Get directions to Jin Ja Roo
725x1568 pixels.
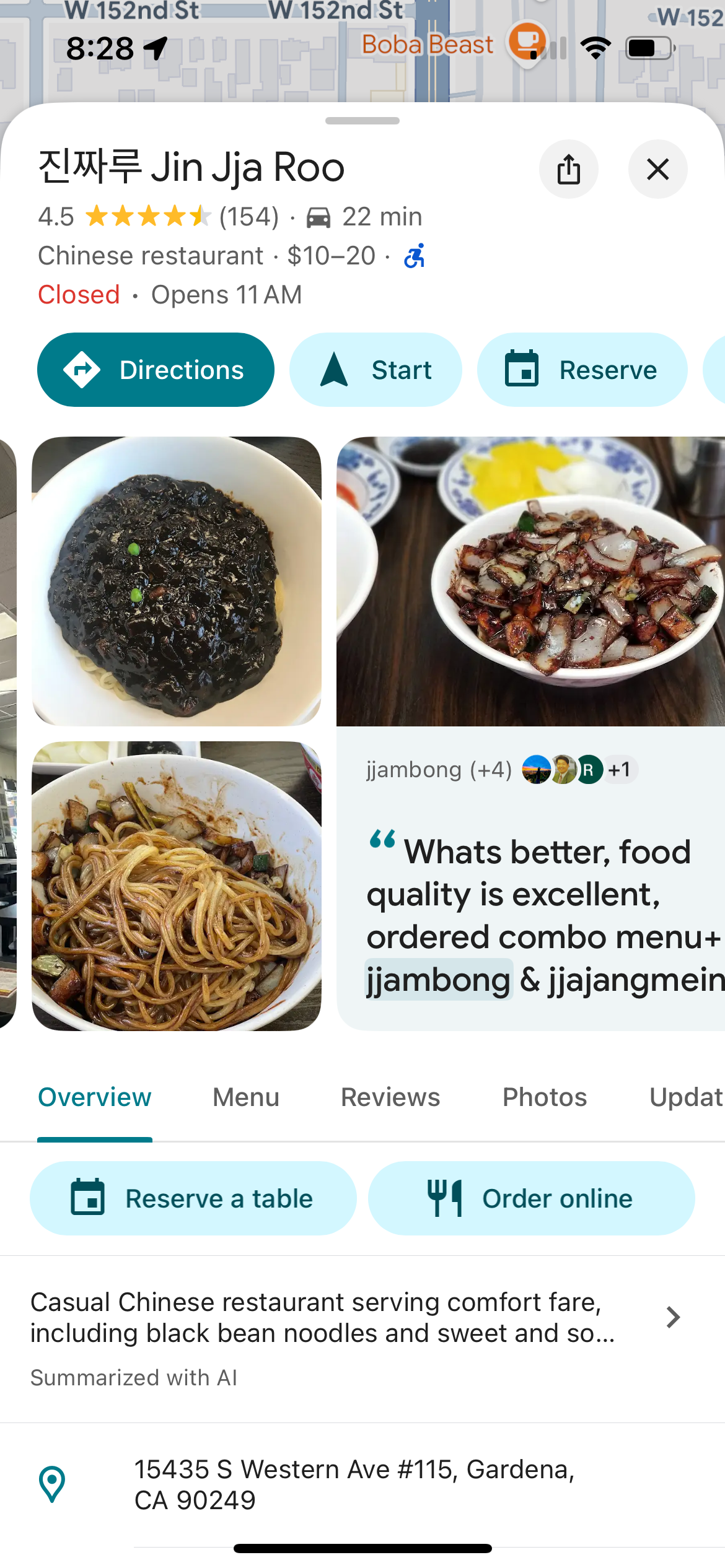[x=156, y=370]
